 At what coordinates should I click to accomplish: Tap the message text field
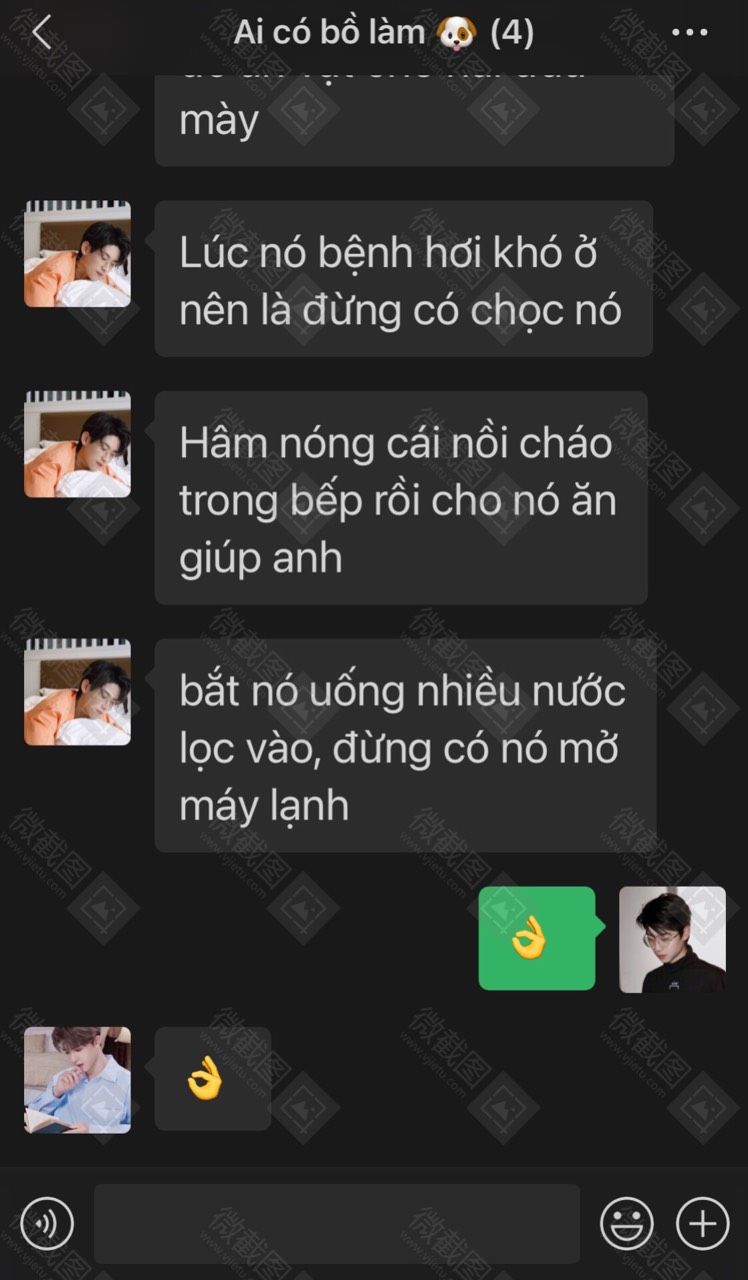(337, 1223)
